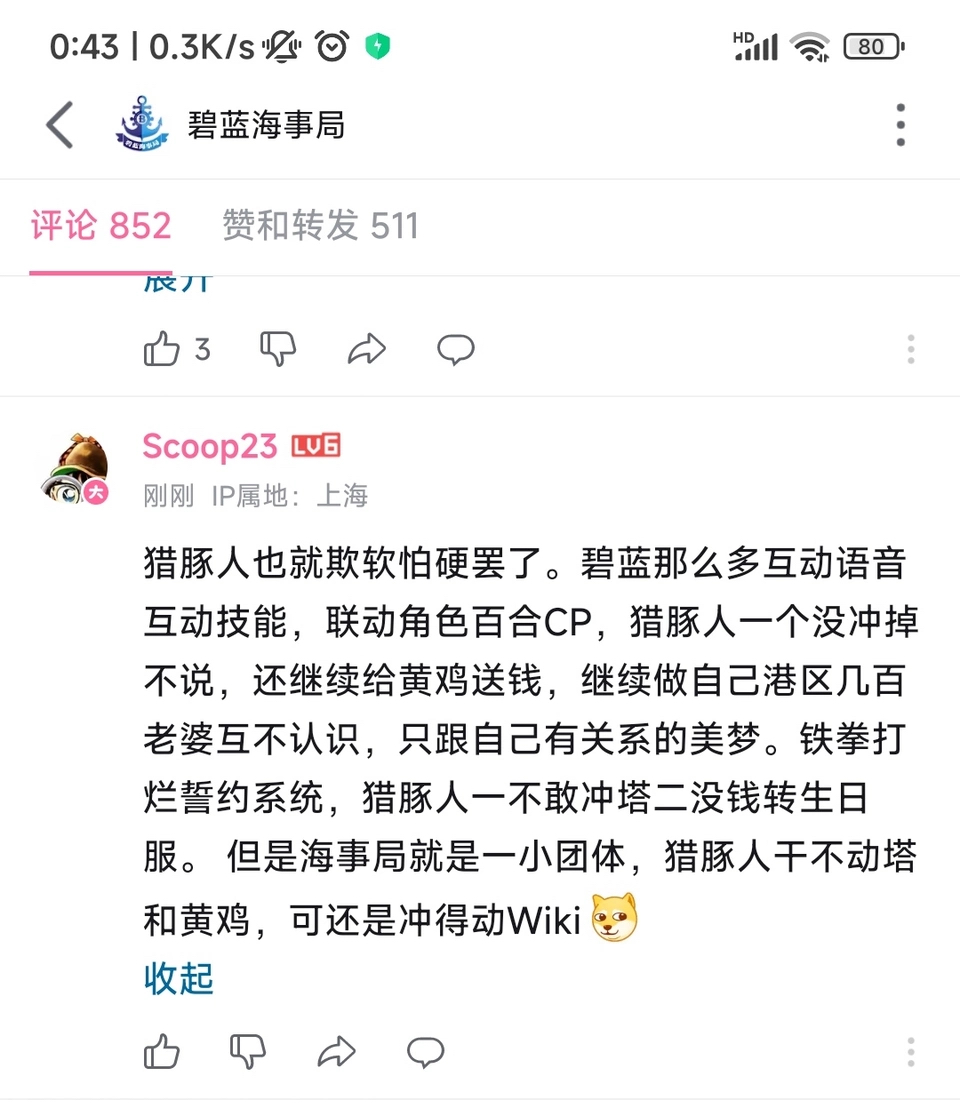Reply to Scoop23's comment
This screenshot has width=960, height=1116.
426,1052
